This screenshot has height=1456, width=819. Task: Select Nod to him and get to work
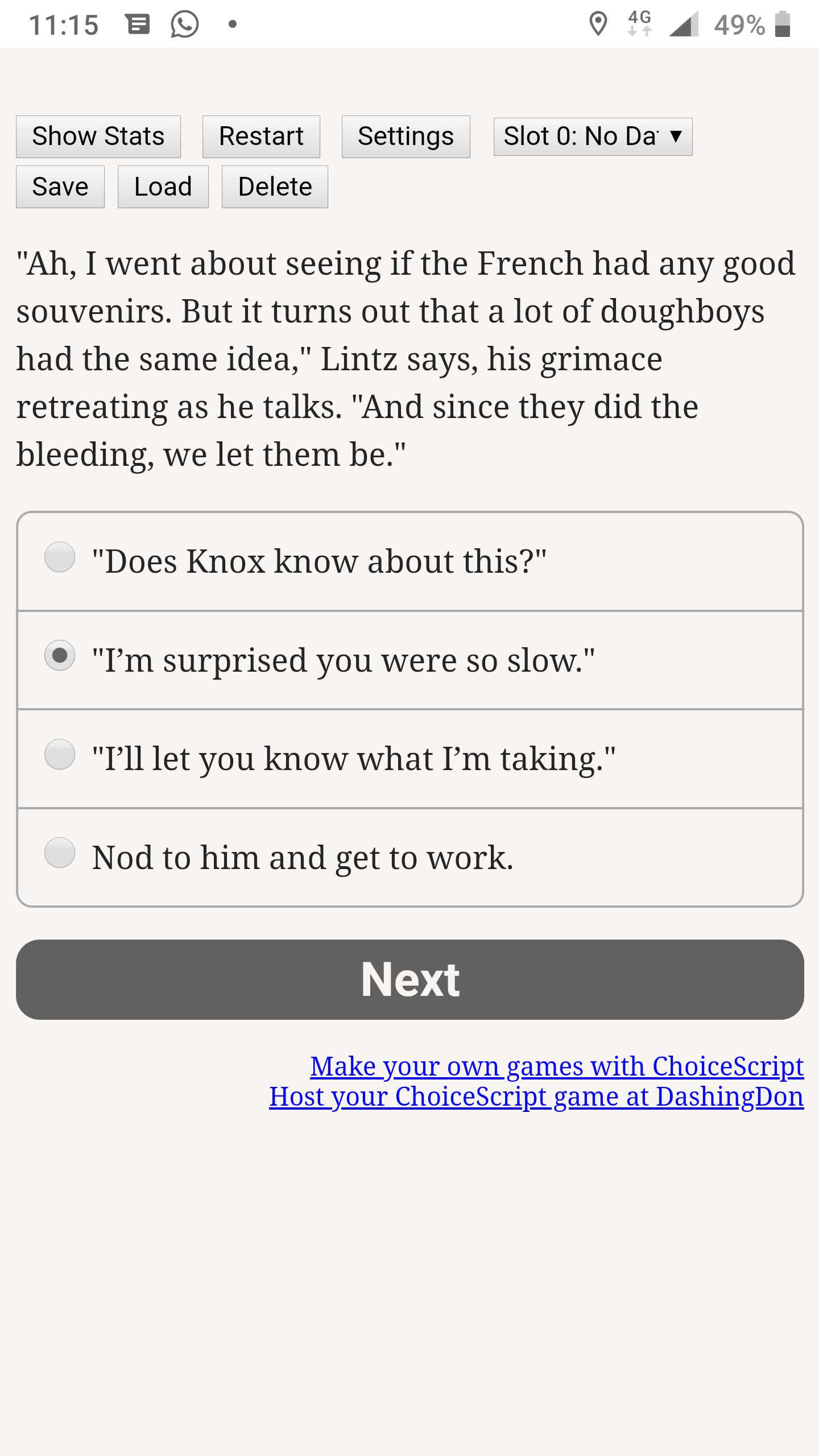click(x=409, y=857)
